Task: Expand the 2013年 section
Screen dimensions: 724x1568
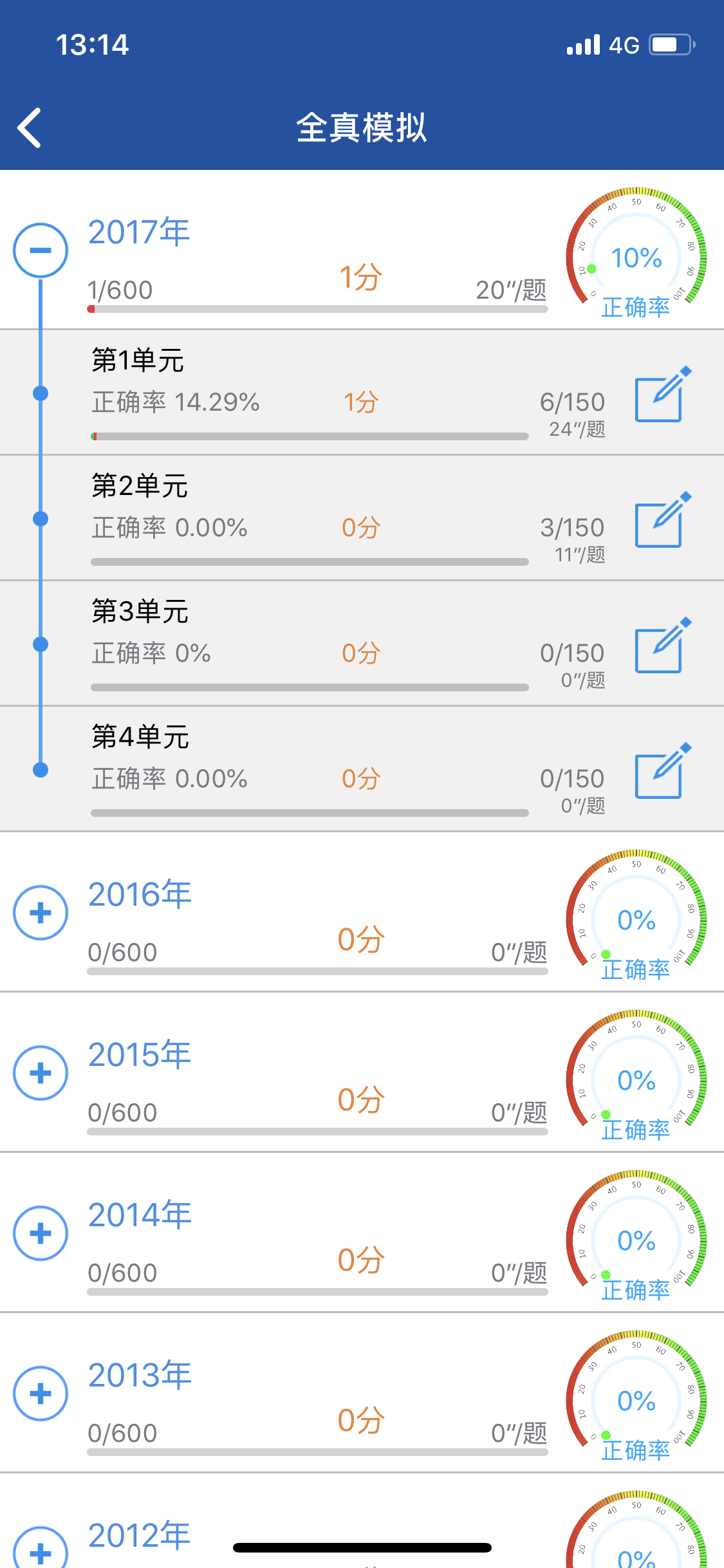Action: point(41,1394)
